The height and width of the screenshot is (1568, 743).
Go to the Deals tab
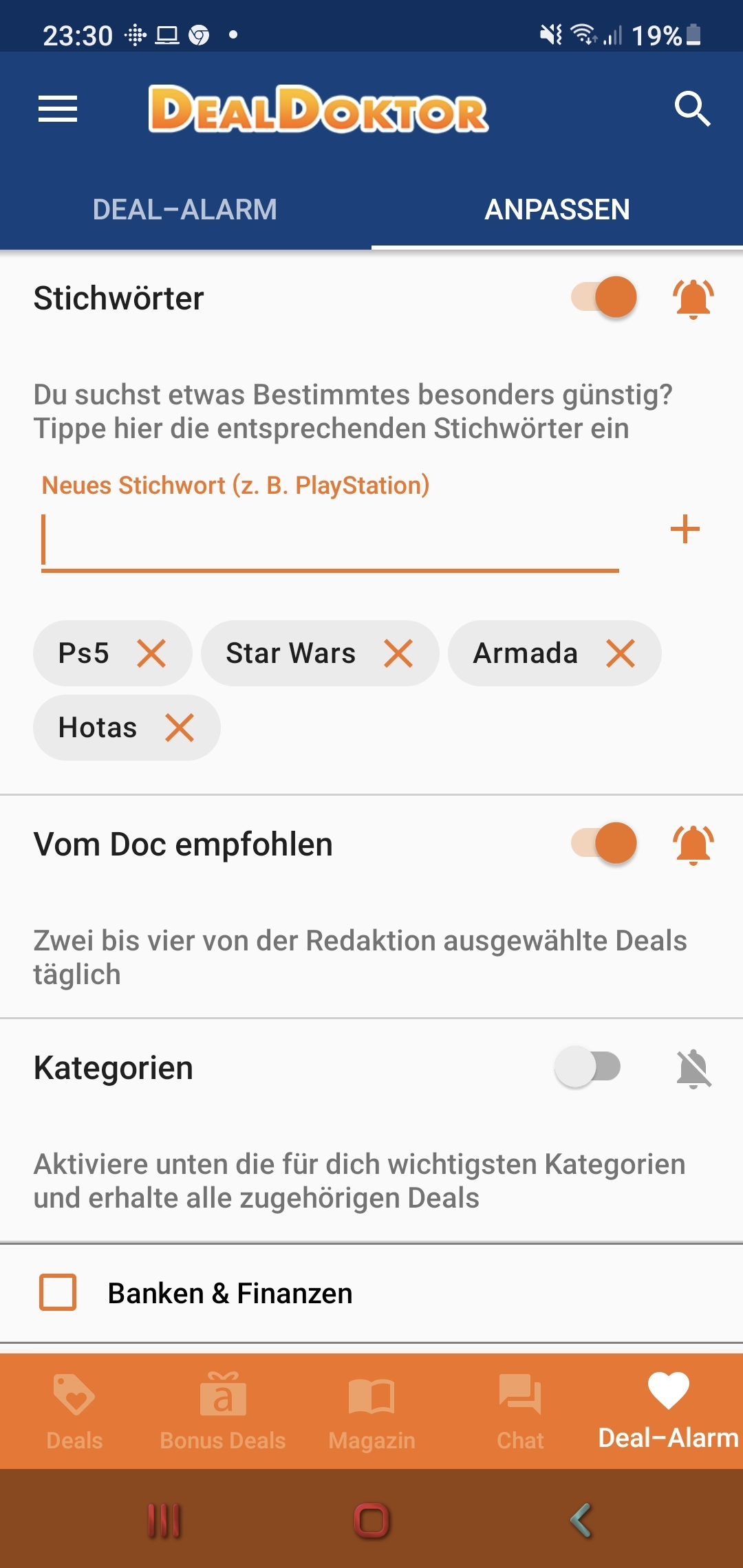click(74, 1411)
